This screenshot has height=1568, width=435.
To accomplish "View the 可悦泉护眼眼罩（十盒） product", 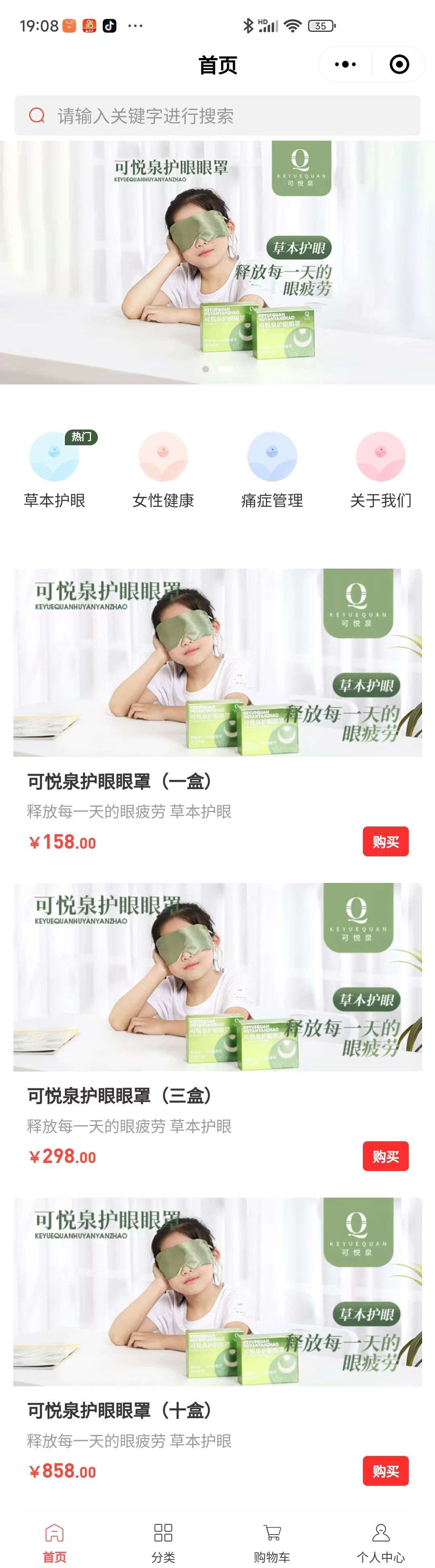I will [x=217, y=1292].
